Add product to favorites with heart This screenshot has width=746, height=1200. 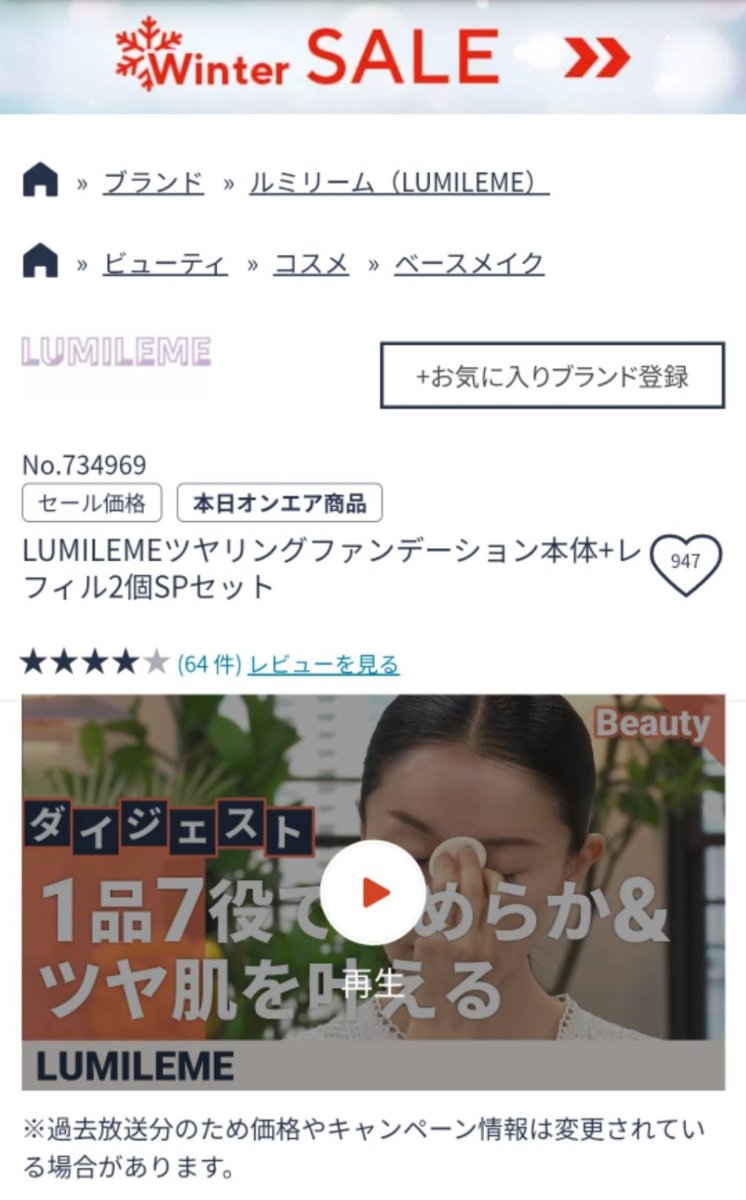[x=686, y=563]
